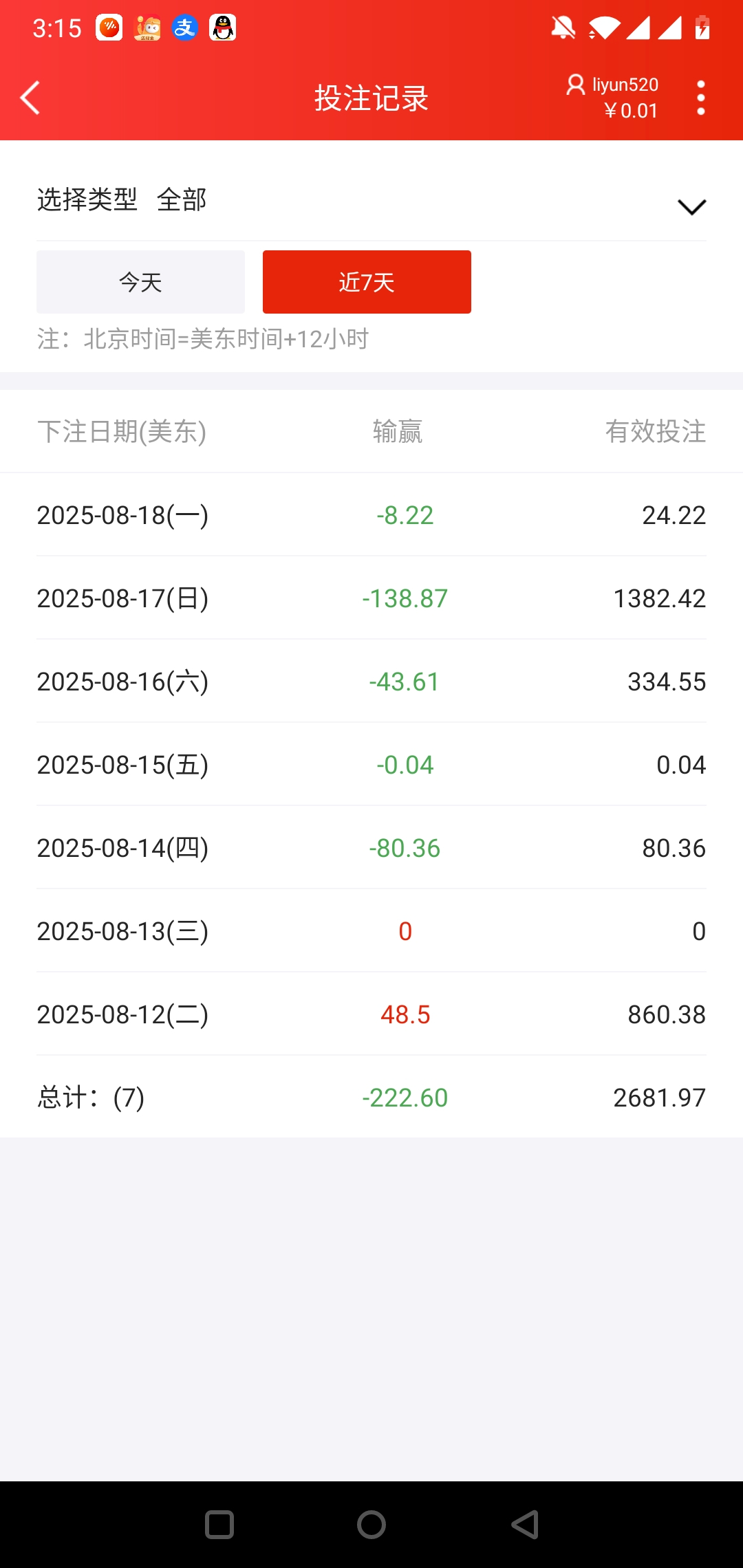Tap the system home button
Image resolution: width=743 pixels, height=1568 pixels.
371,1525
